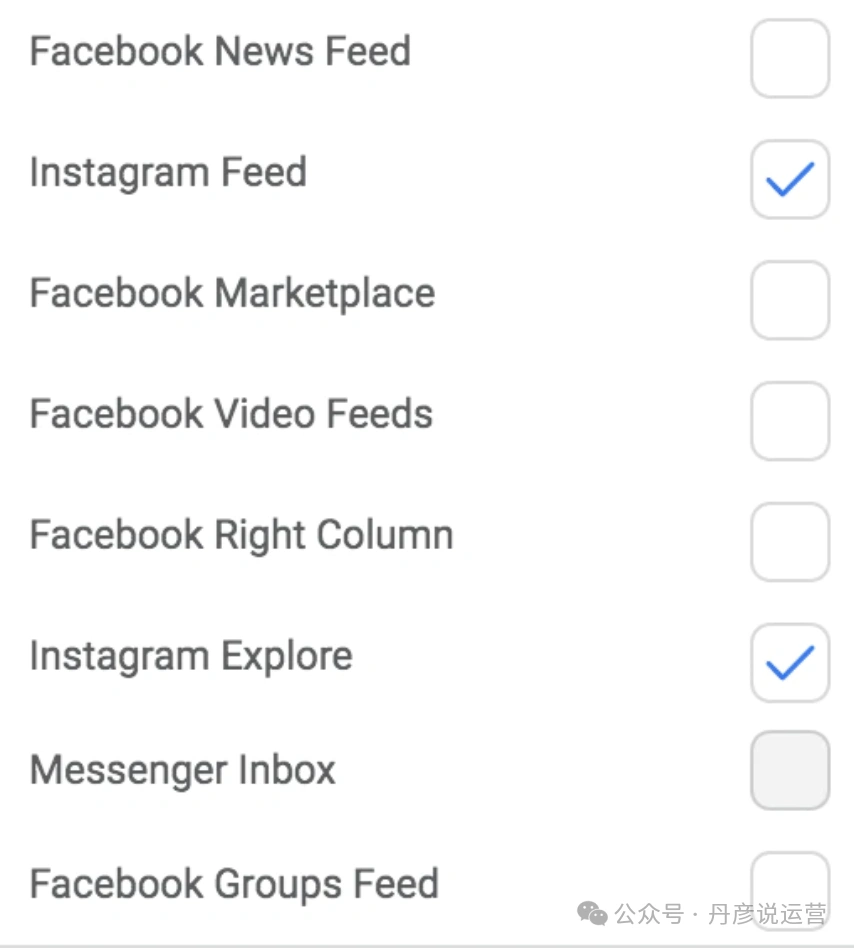The width and height of the screenshot is (854, 948).
Task: Enable the Facebook Video Feeds checkbox
Action: (x=790, y=420)
